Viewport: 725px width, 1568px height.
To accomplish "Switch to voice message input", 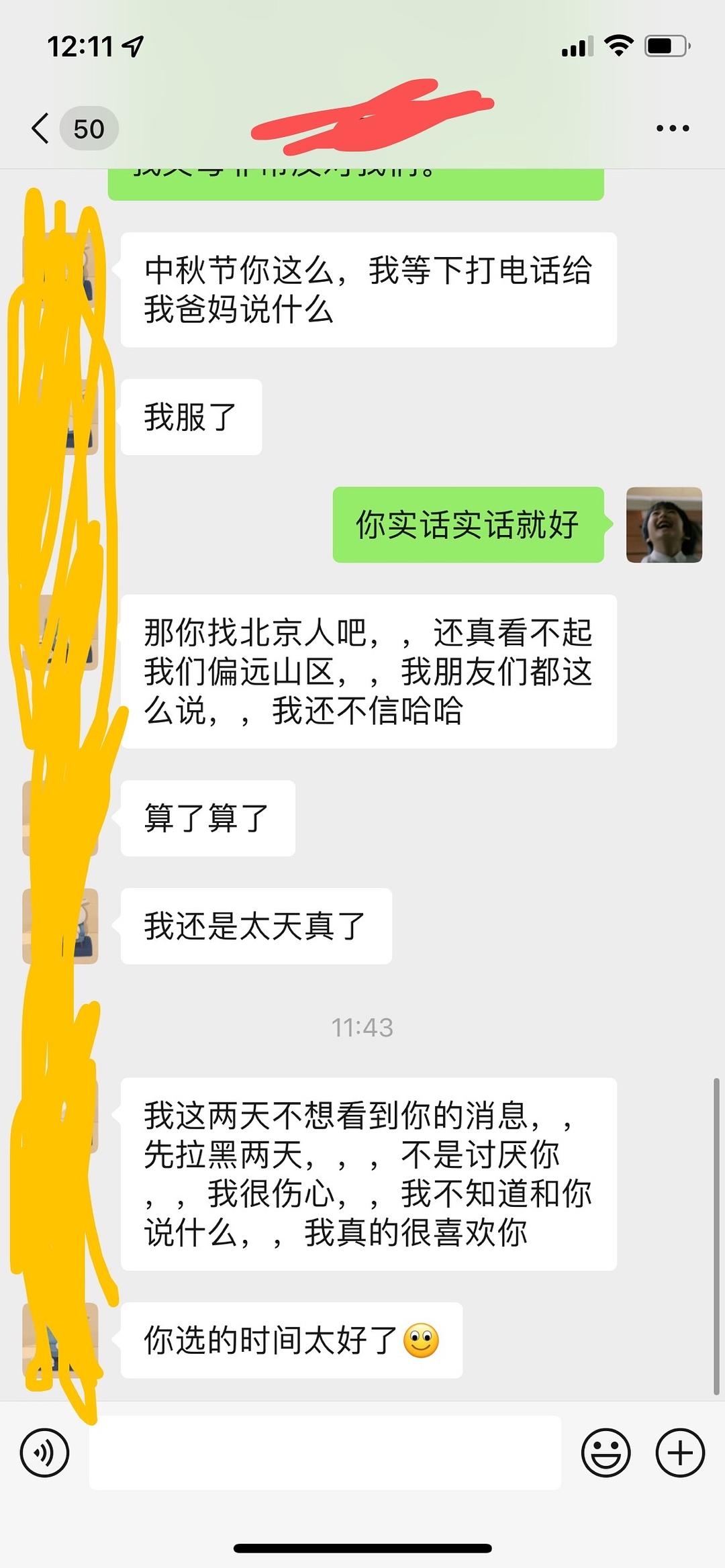I will pyautogui.click(x=45, y=1453).
